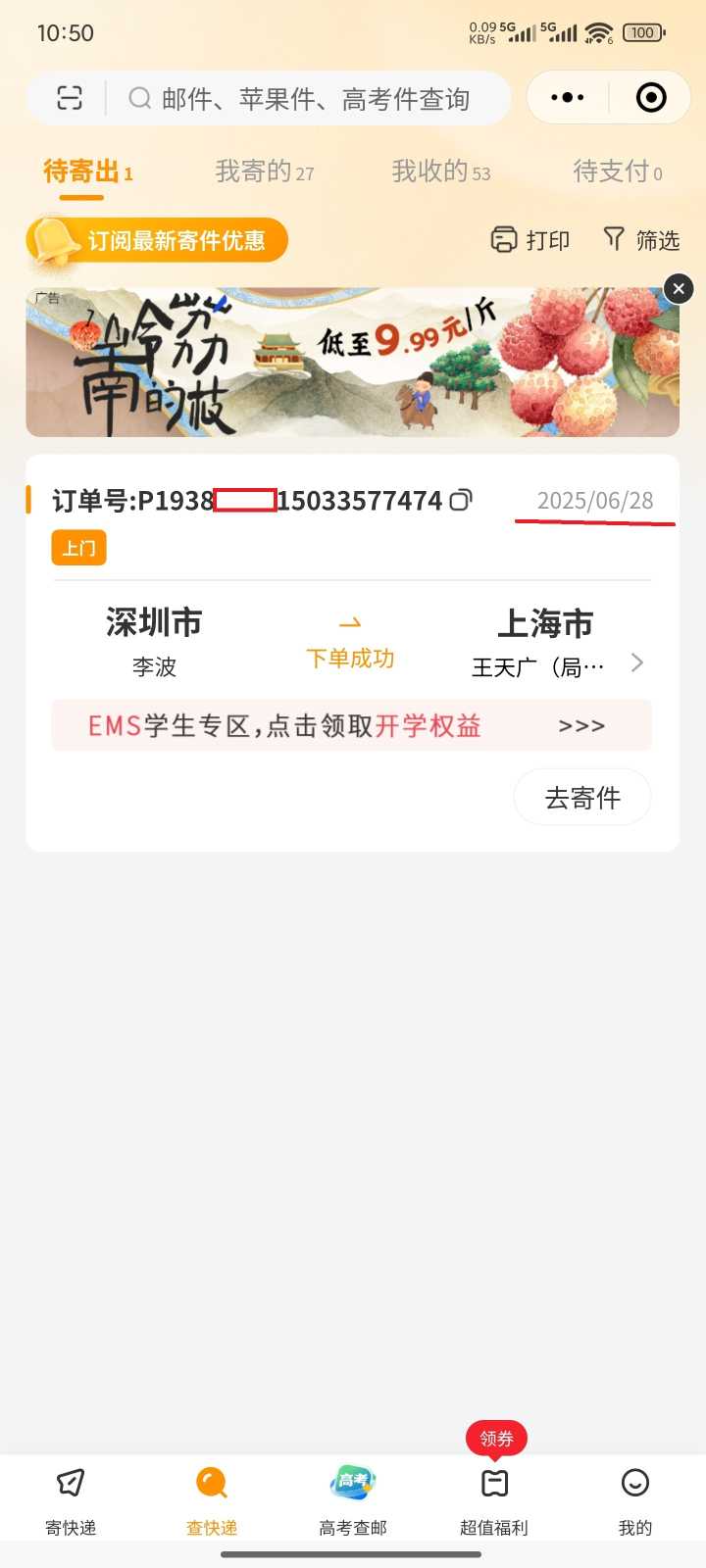706x1568 pixels.
Task: Dismiss the lychee ad banner
Action: tap(679, 289)
